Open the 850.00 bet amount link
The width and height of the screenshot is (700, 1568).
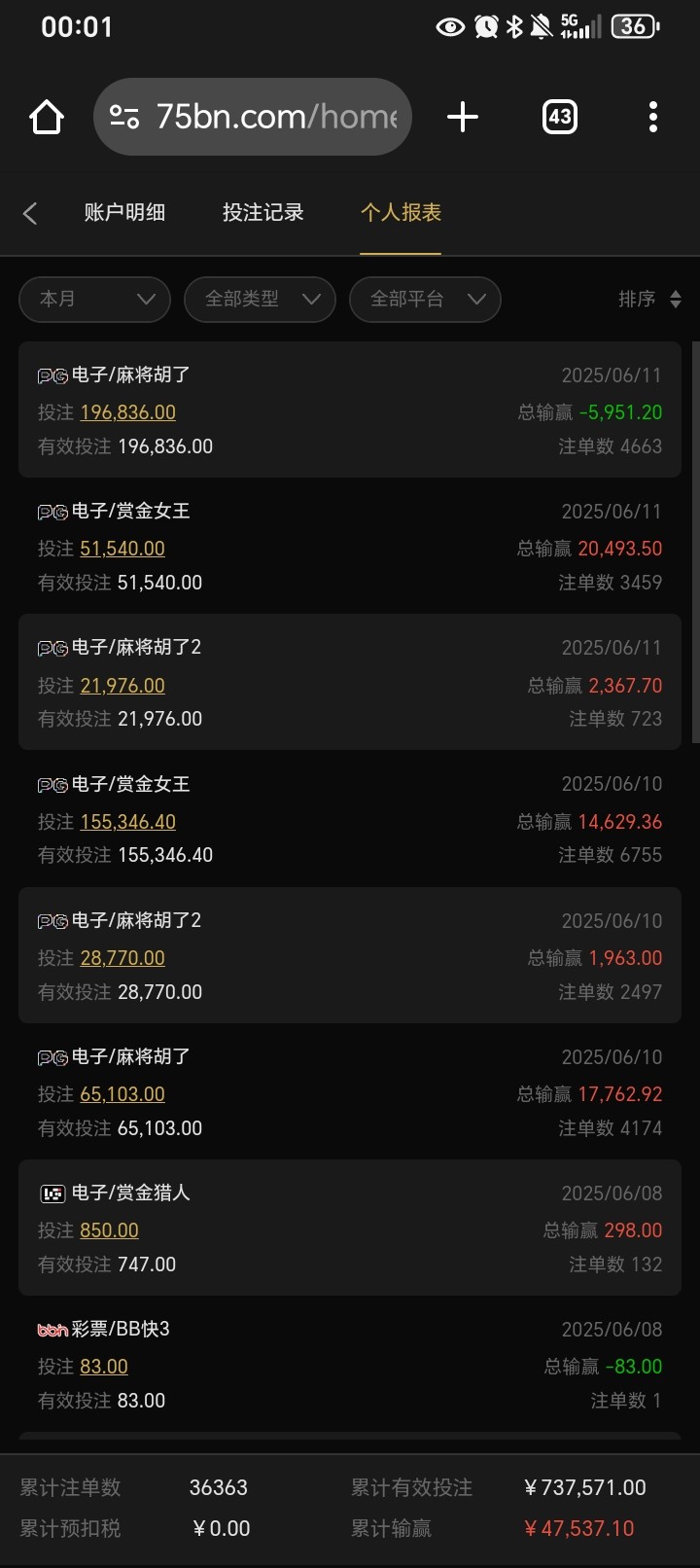pos(109,1230)
